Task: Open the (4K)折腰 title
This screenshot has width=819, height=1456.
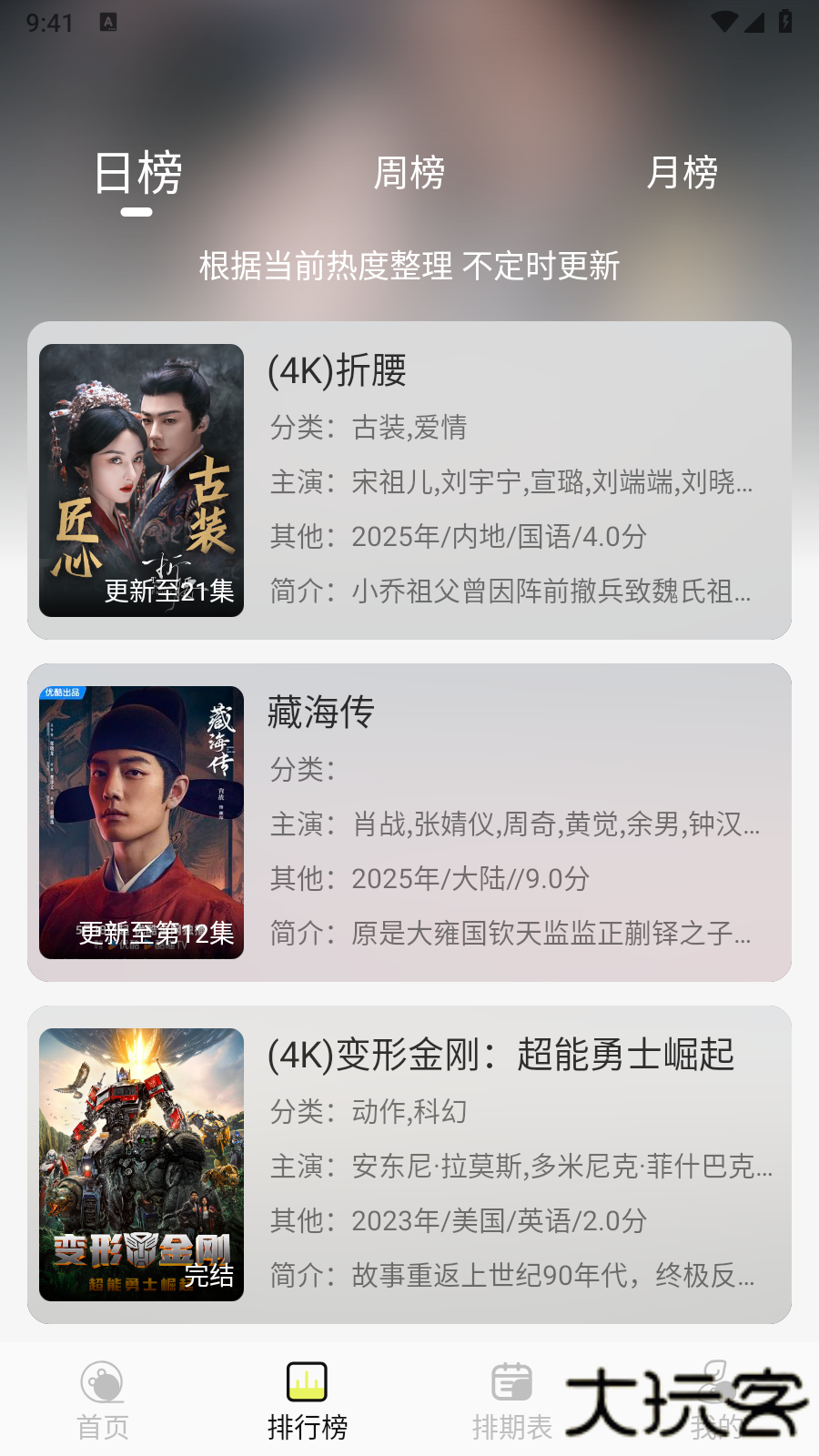Action: [339, 373]
